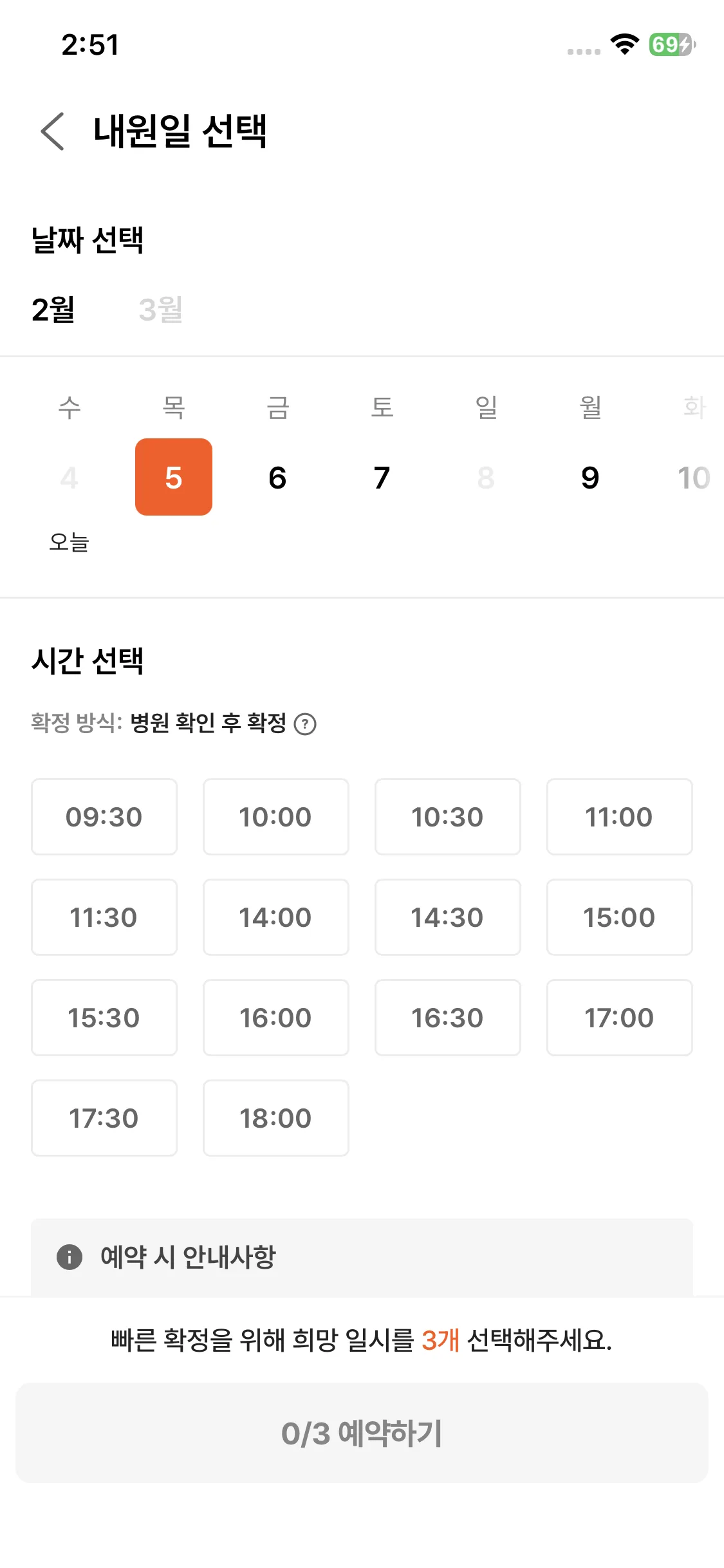Choose the 16:00 time slot
This screenshot has height=1568, width=724.
[x=276, y=1018]
